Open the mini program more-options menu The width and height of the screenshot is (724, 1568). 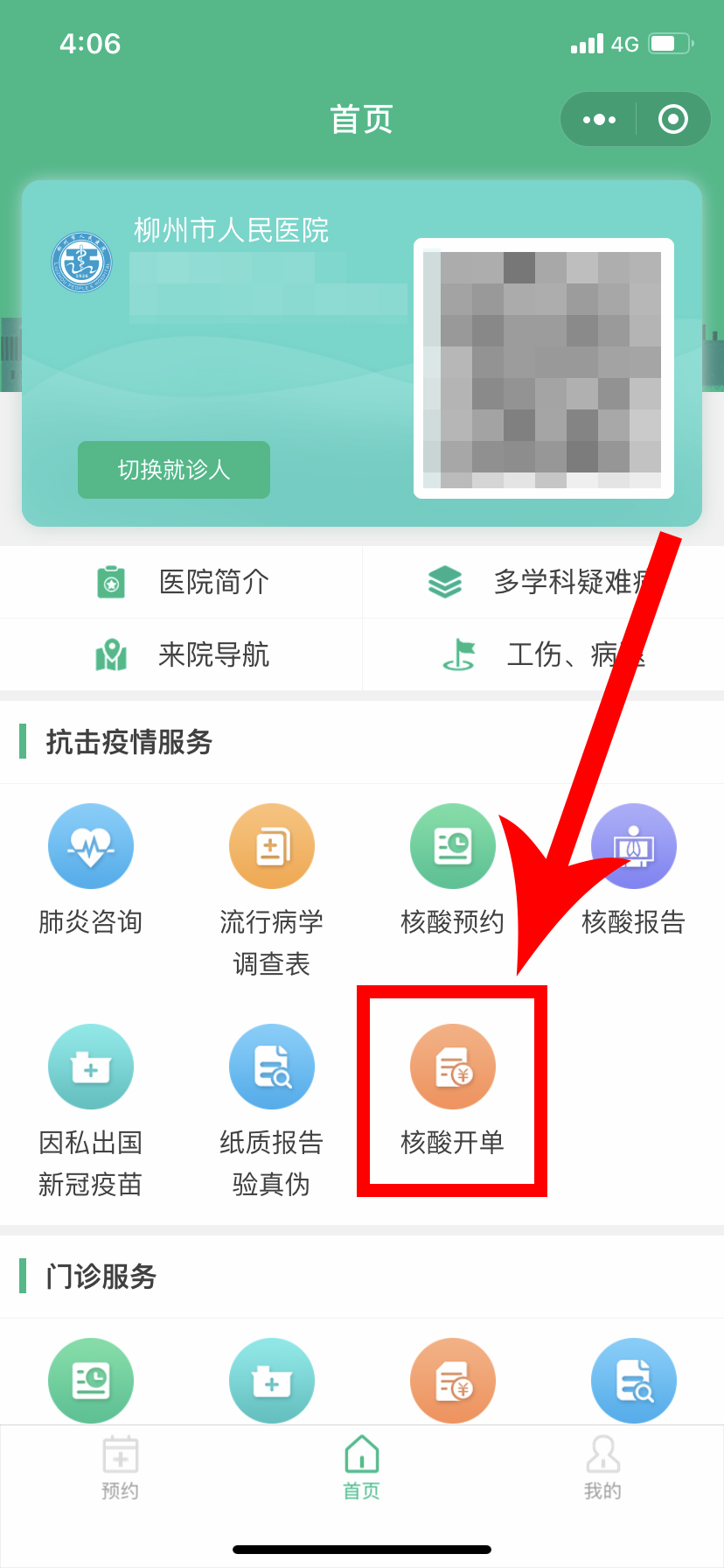point(599,119)
